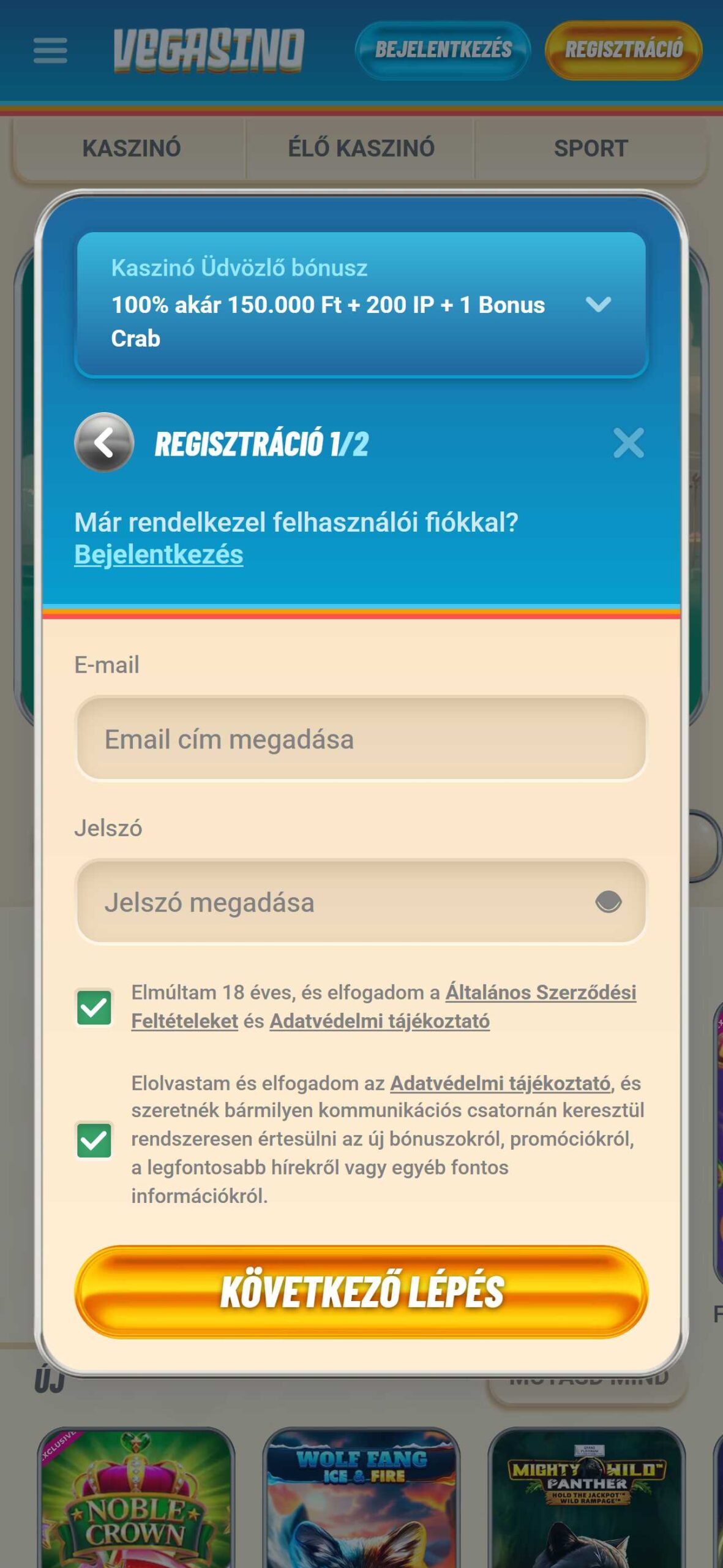
Task: Open Adatvédelmi tájékoztató link in marketing consent
Action: click(x=500, y=1083)
